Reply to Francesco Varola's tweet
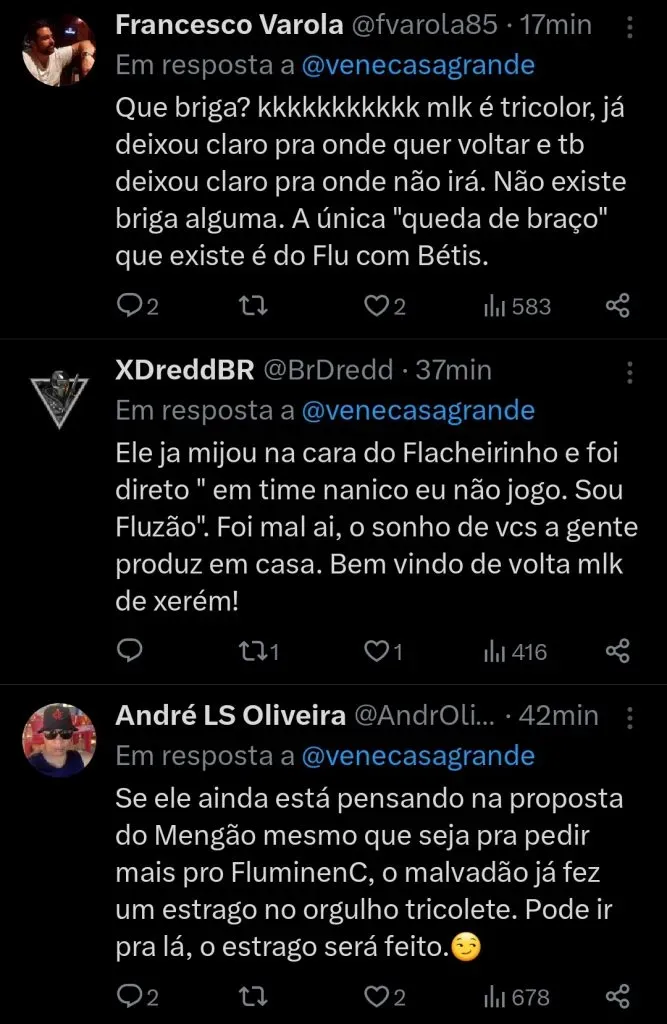This screenshot has height=1024, width=667. (130, 306)
